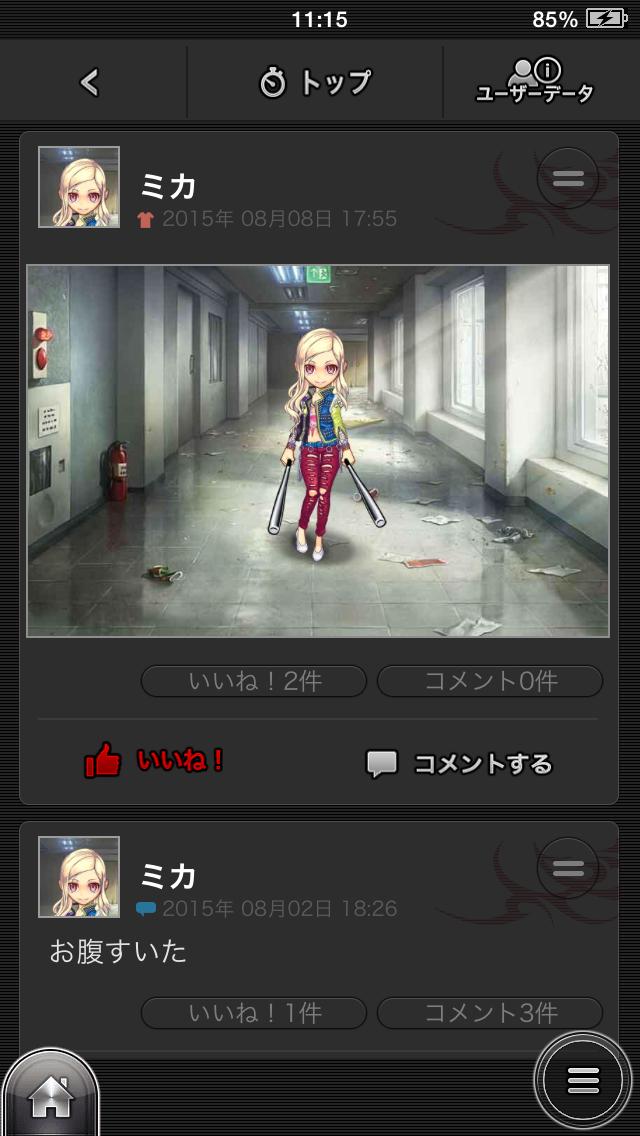Screen dimensions: 640x1136
Task: Open options menu on the 08月08日 post
Action: point(567,179)
